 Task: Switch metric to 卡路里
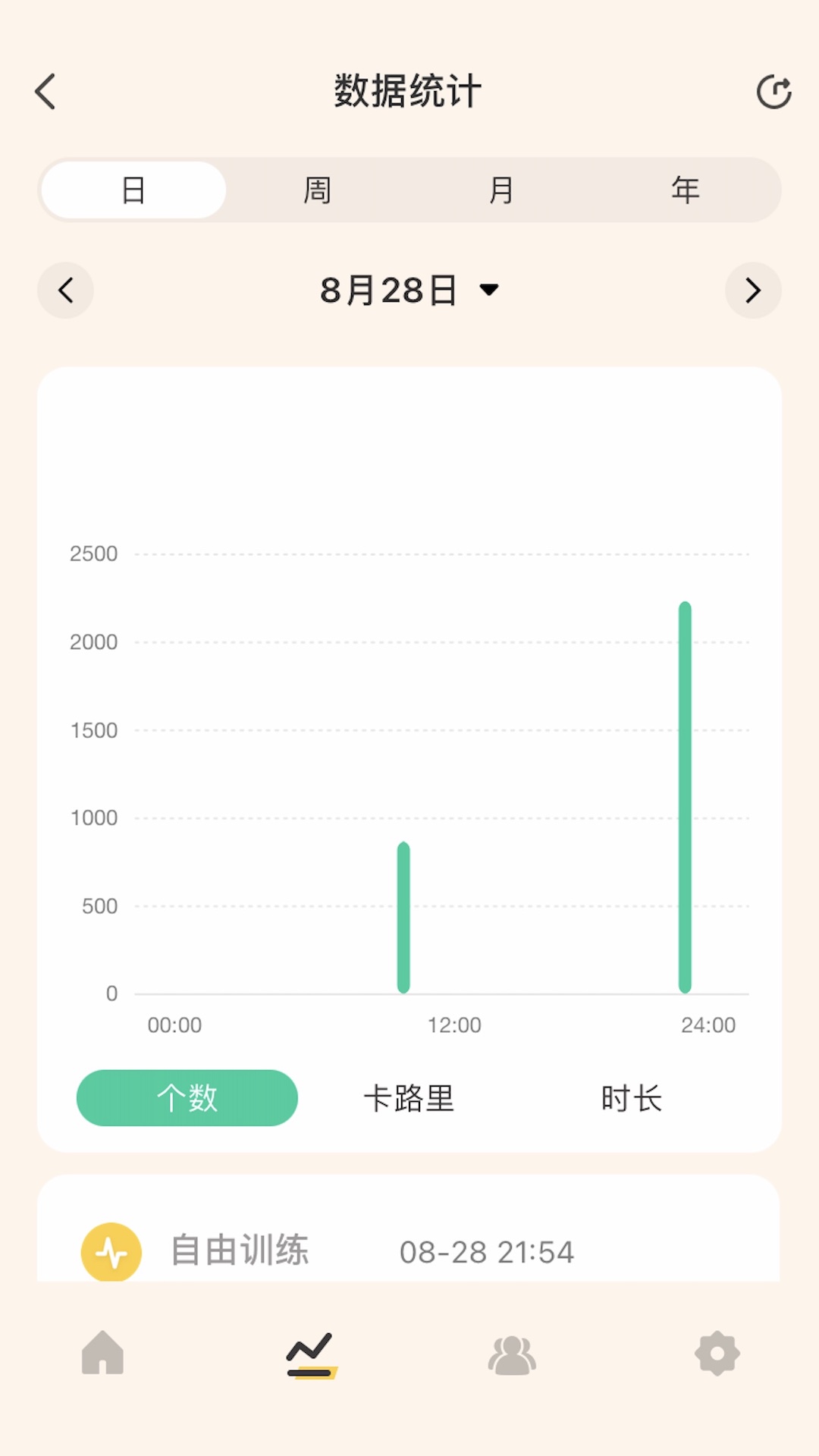(x=409, y=1098)
